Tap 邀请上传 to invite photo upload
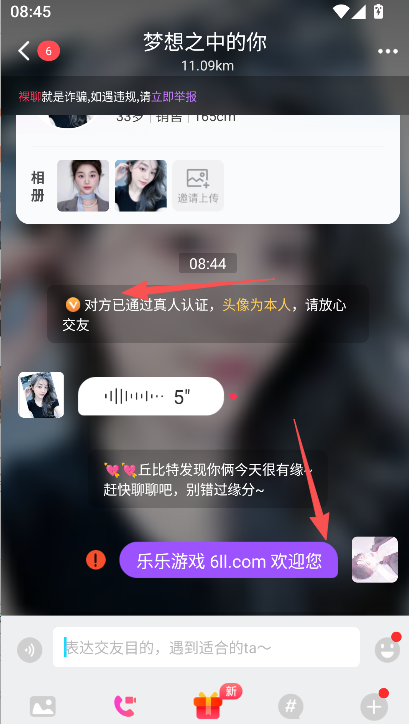The width and height of the screenshot is (409, 724). 198,186
